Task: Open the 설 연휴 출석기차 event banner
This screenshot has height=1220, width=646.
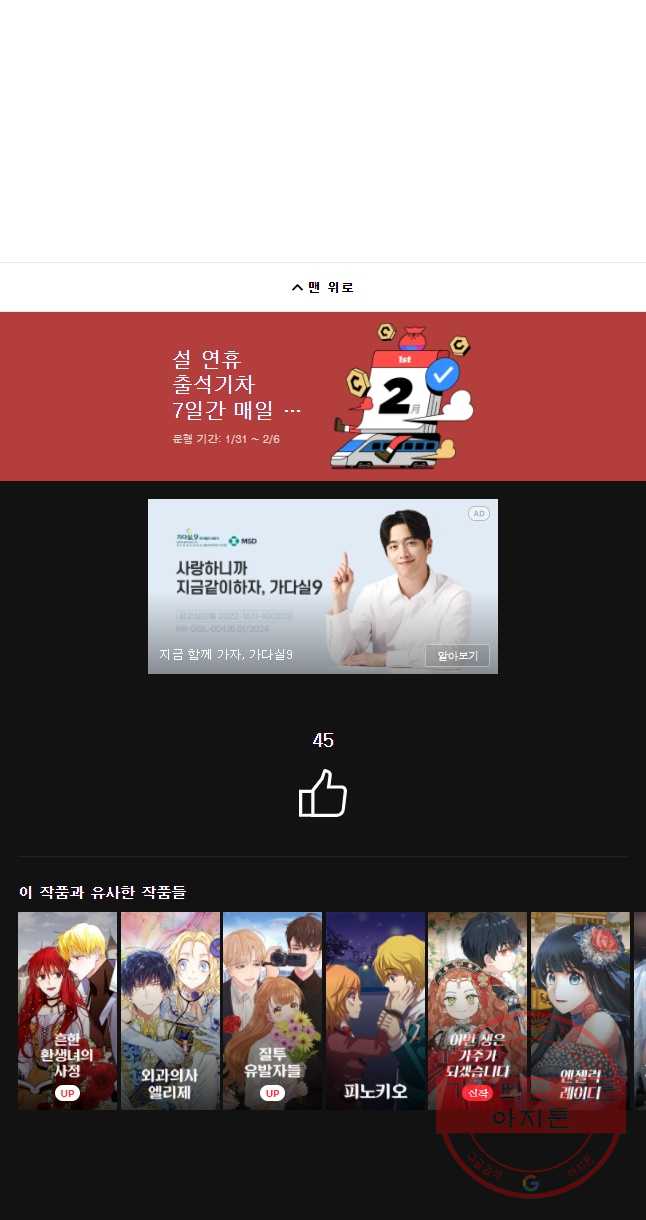Action: [x=323, y=396]
